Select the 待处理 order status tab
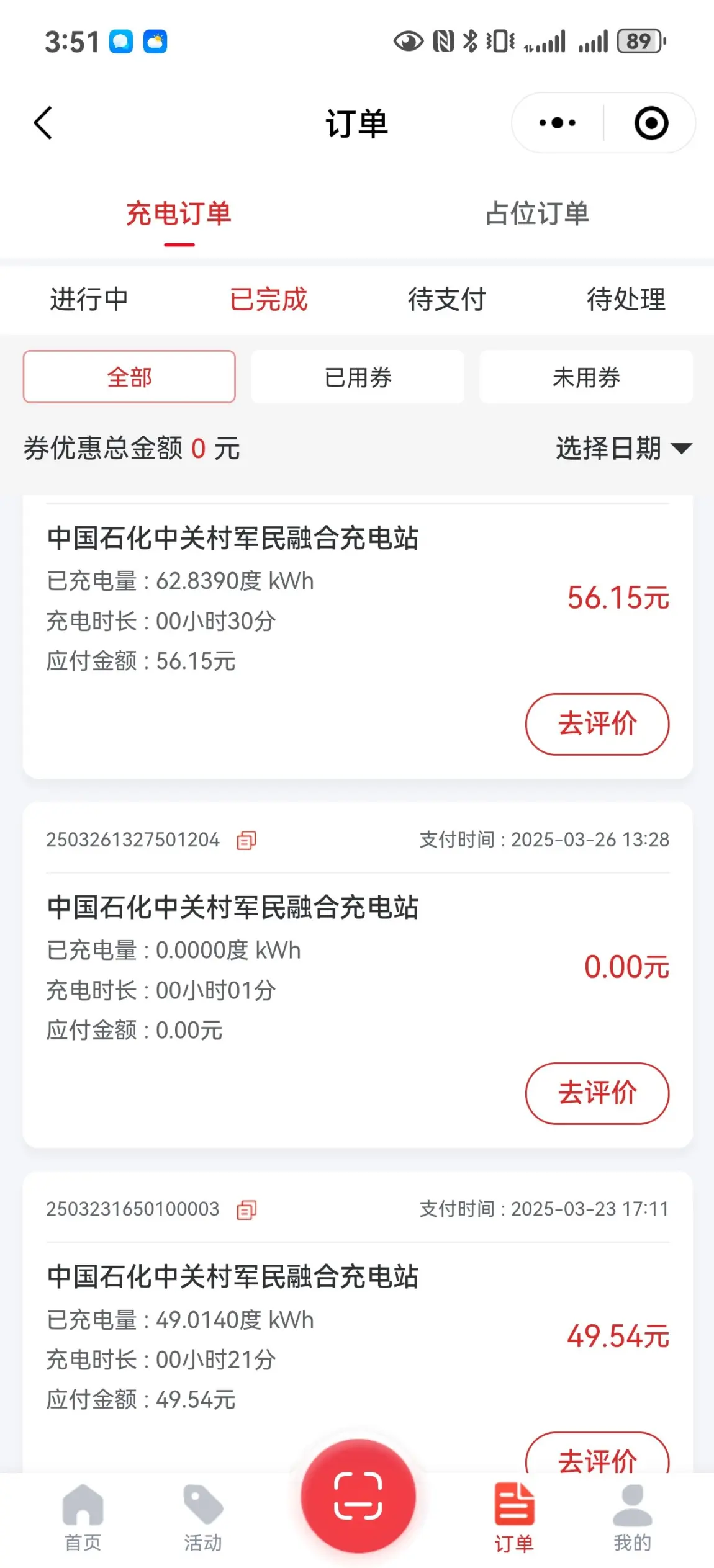Screen dimensions: 714x1568 click(x=626, y=299)
